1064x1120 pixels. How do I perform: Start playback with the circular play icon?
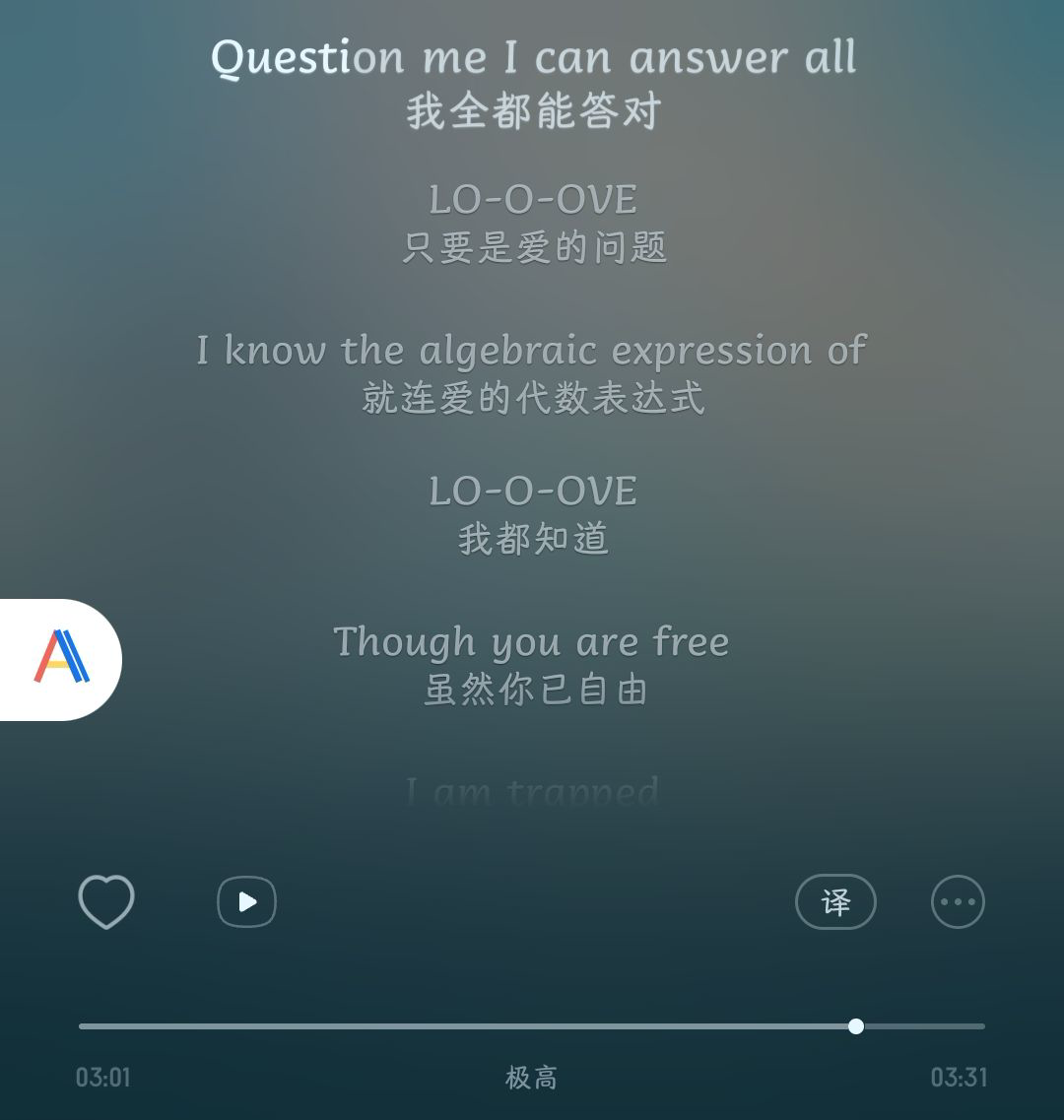coord(246,901)
